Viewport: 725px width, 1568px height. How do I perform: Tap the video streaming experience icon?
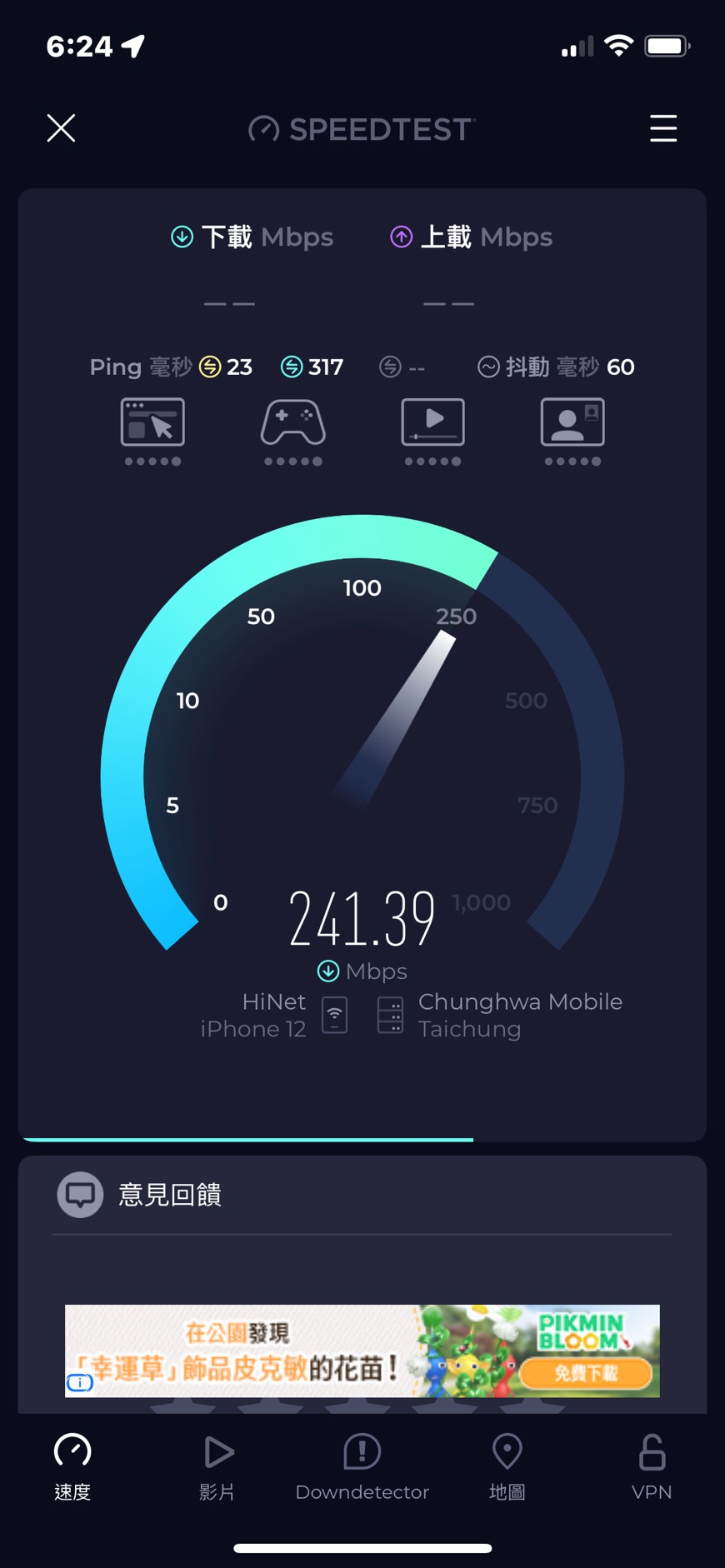pyautogui.click(x=432, y=422)
